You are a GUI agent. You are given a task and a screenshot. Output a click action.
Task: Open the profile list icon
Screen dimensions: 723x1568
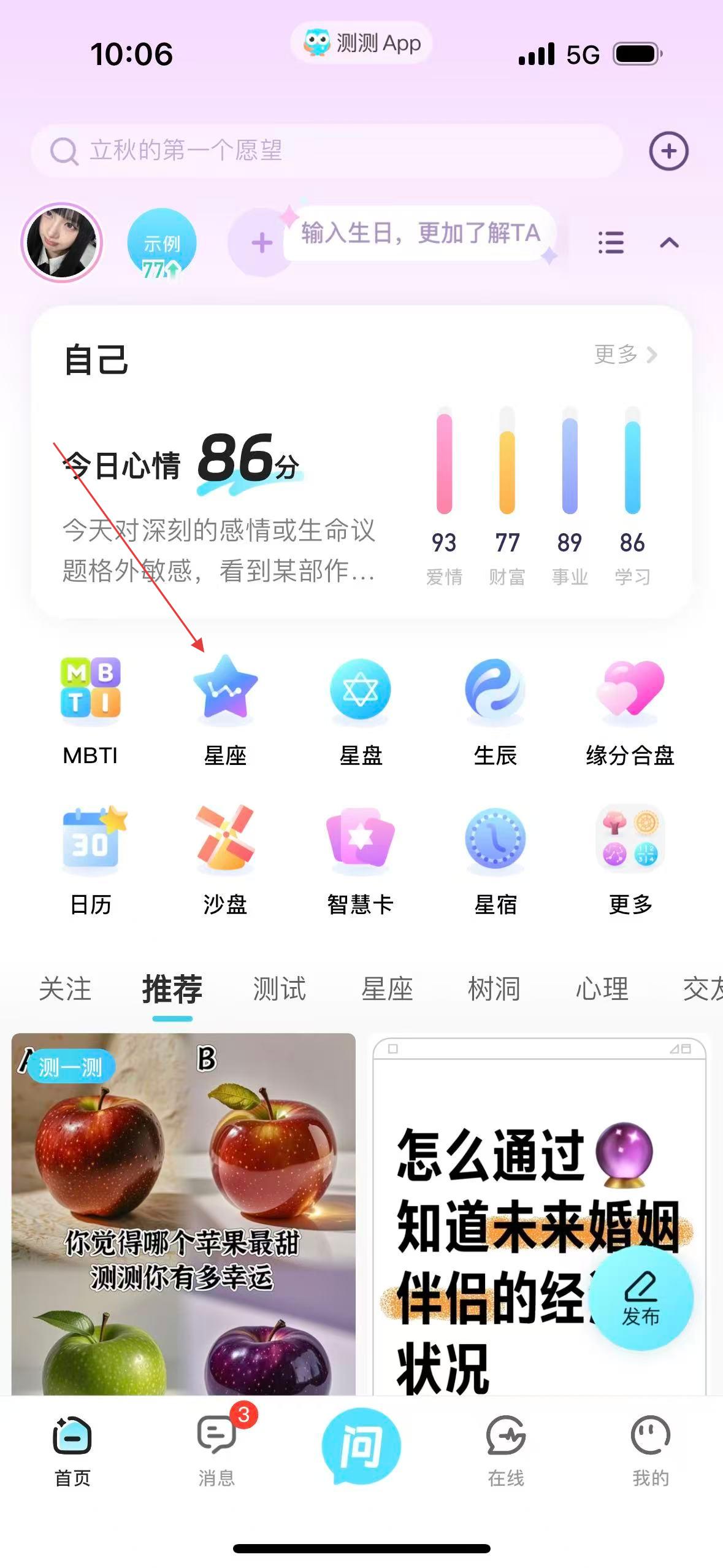click(611, 243)
